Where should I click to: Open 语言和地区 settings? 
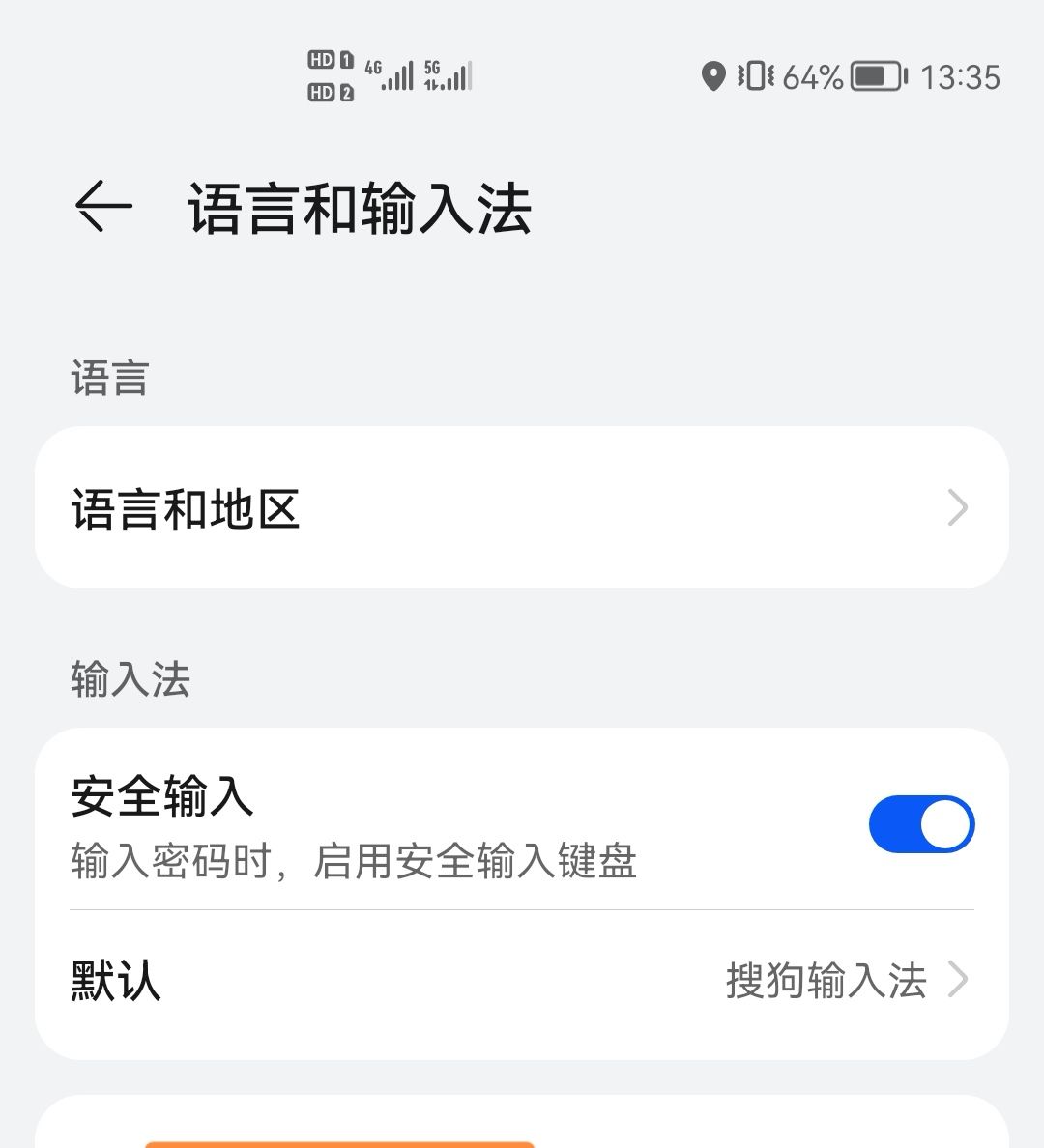click(x=521, y=508)
